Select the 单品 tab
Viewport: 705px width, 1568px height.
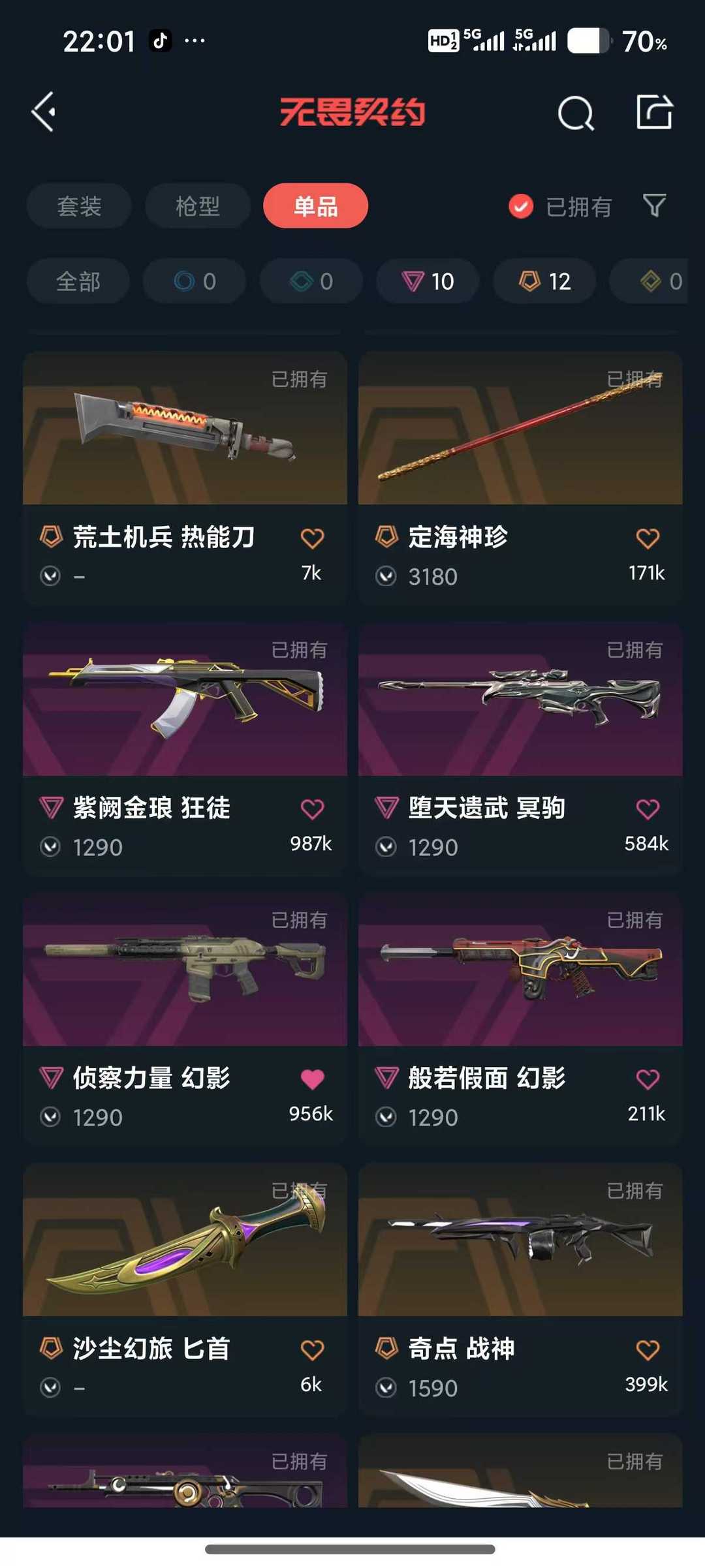pos(315,206)
